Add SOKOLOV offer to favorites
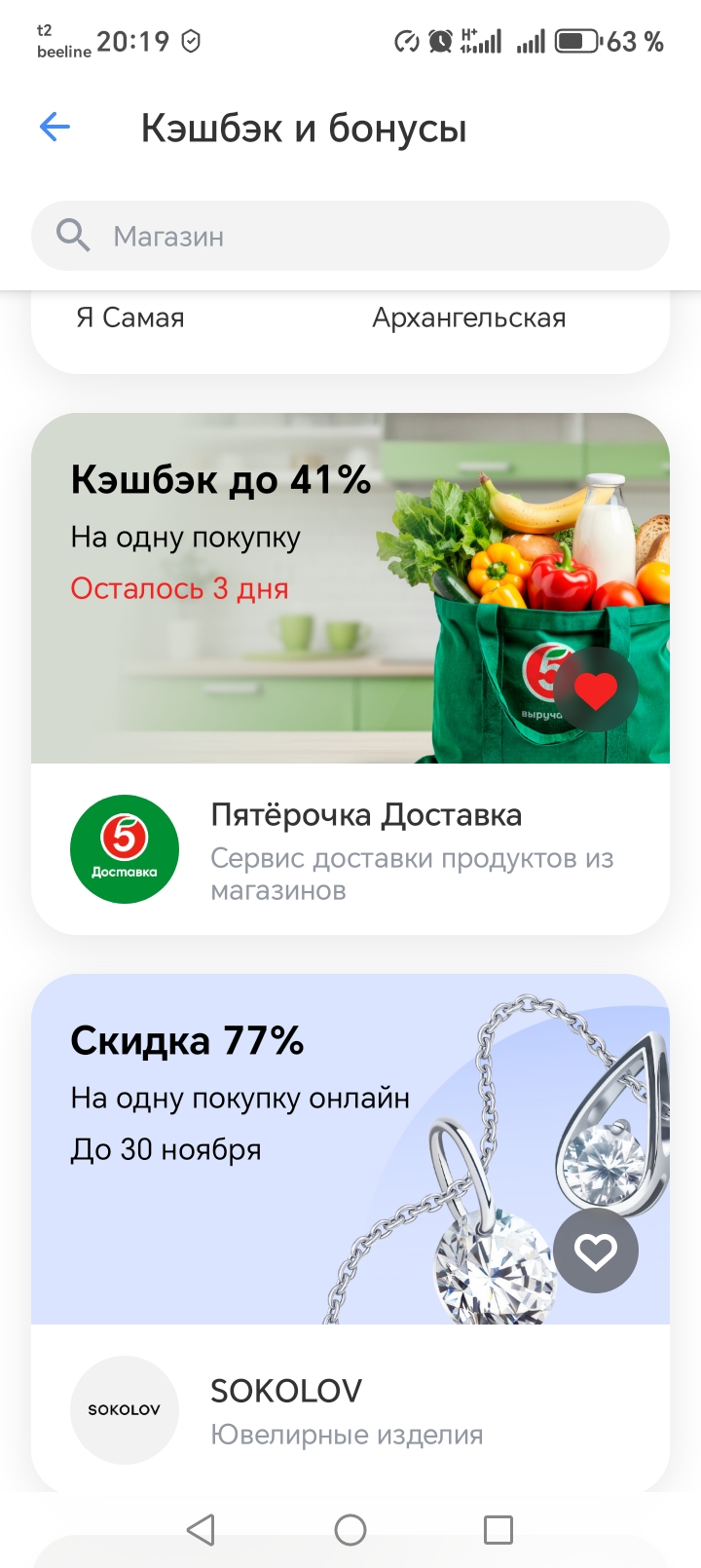 (x=596, y=1251)
